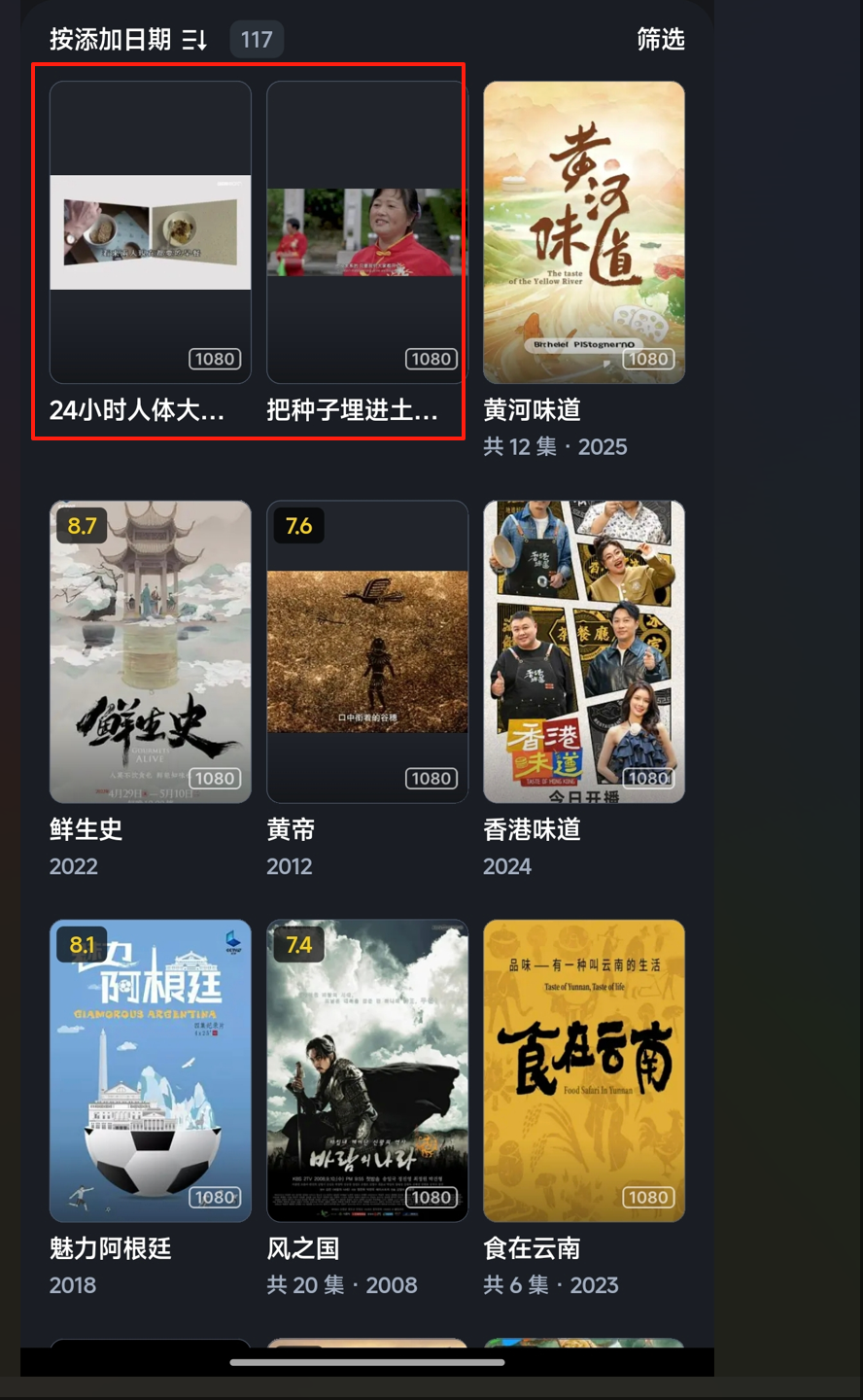Open the 24小时人体大… video card
Image resolution: width=863 pixels, height=1400 pixels.
[151, 233]
